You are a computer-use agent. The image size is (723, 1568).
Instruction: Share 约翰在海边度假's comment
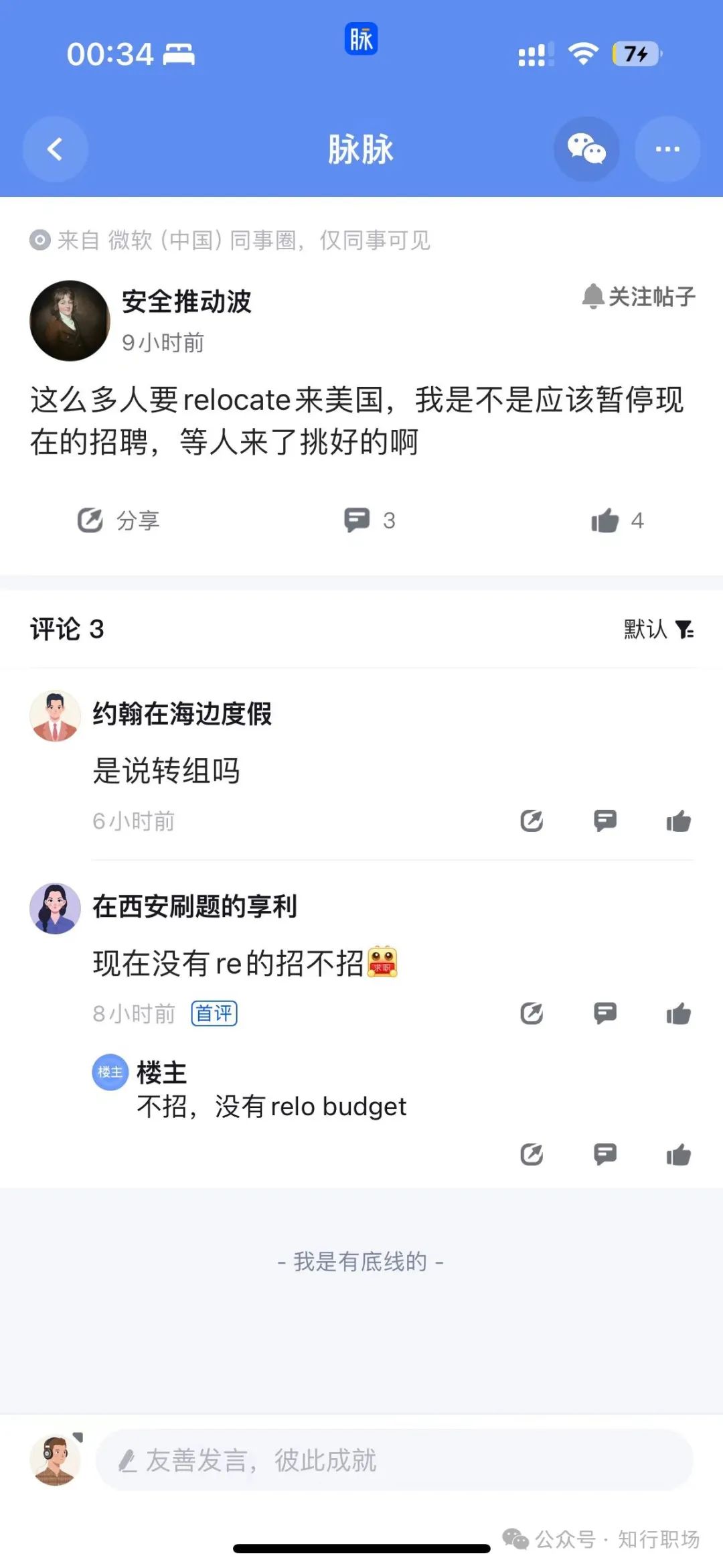click(532, 821)
